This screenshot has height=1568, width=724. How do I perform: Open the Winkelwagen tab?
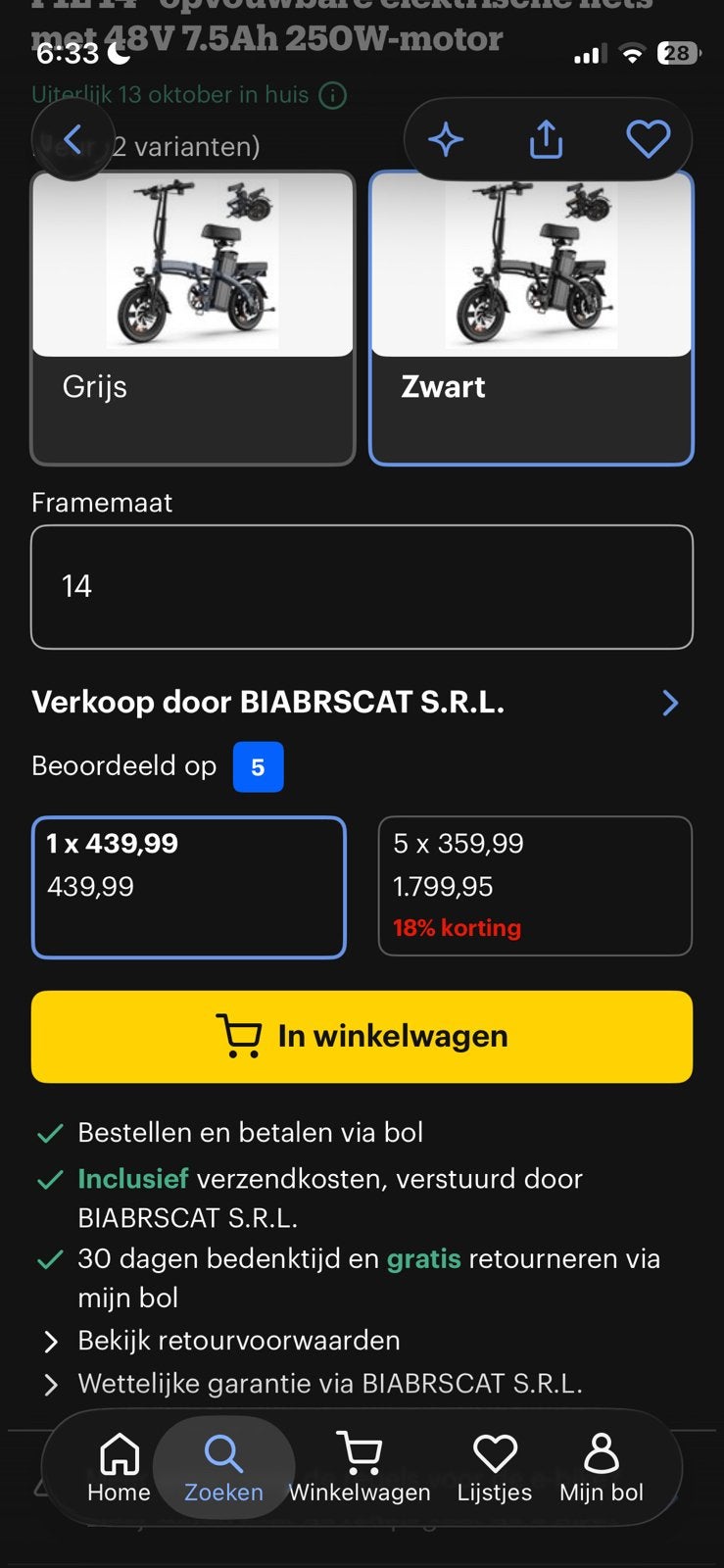(x=360, y=1467)
